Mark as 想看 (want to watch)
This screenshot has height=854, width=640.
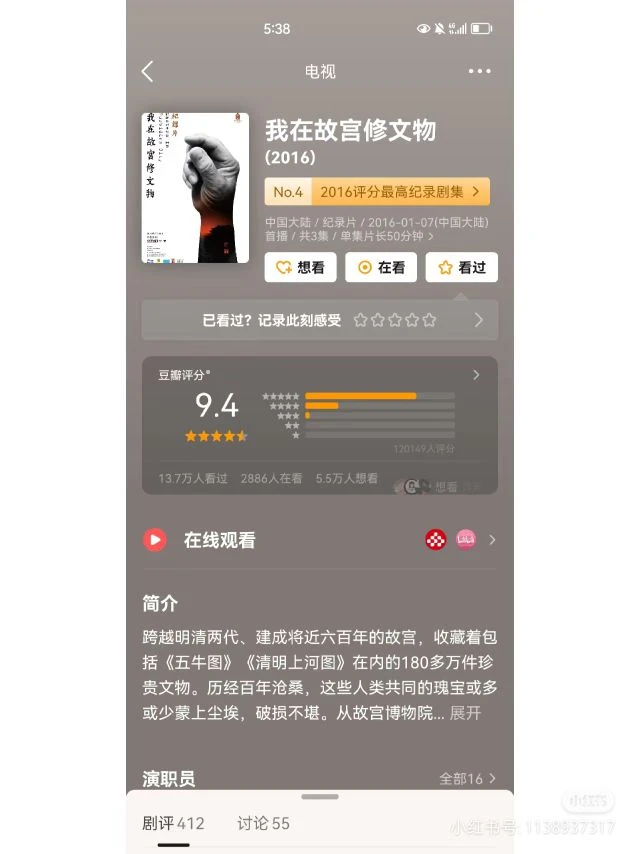click(x=301, y=268)
